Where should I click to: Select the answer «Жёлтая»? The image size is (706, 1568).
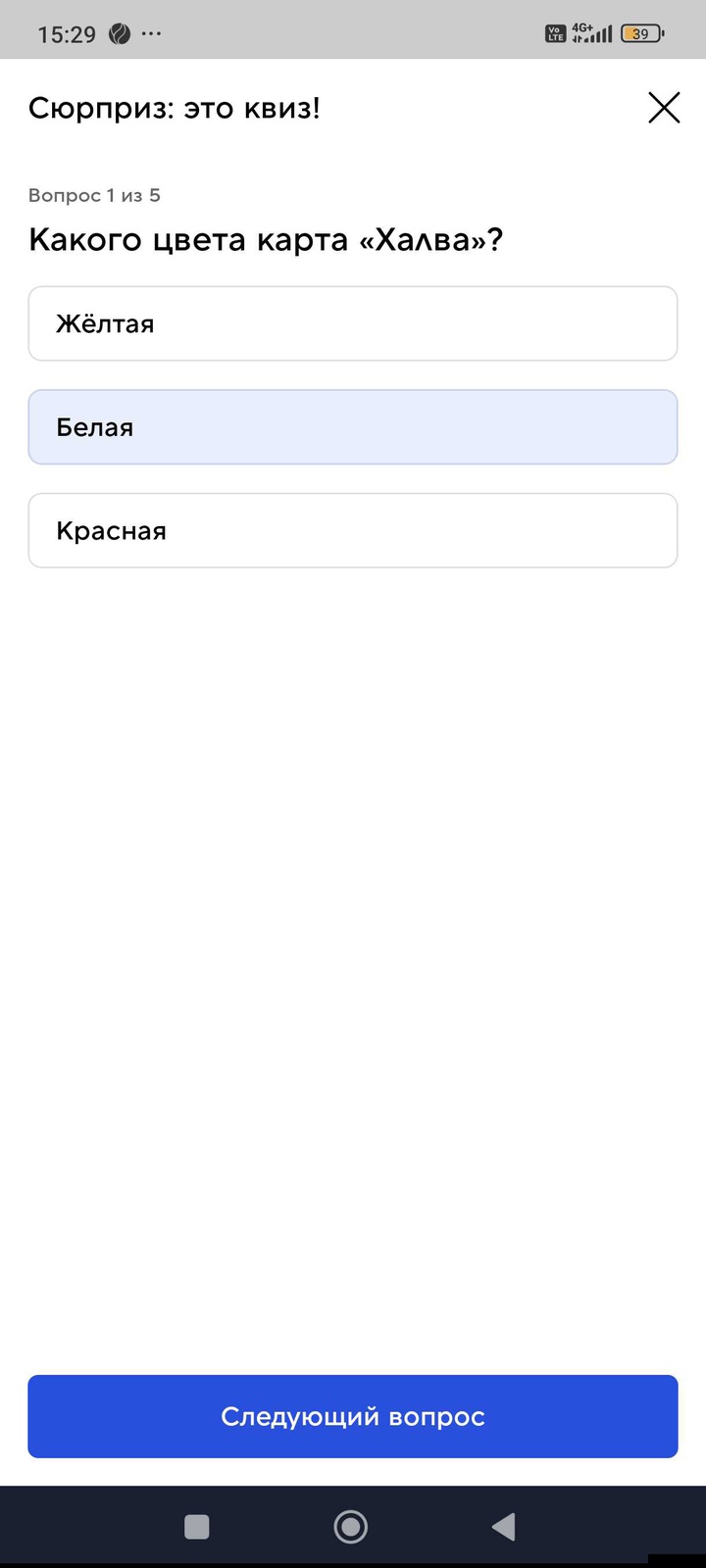(x=353, y=323)
